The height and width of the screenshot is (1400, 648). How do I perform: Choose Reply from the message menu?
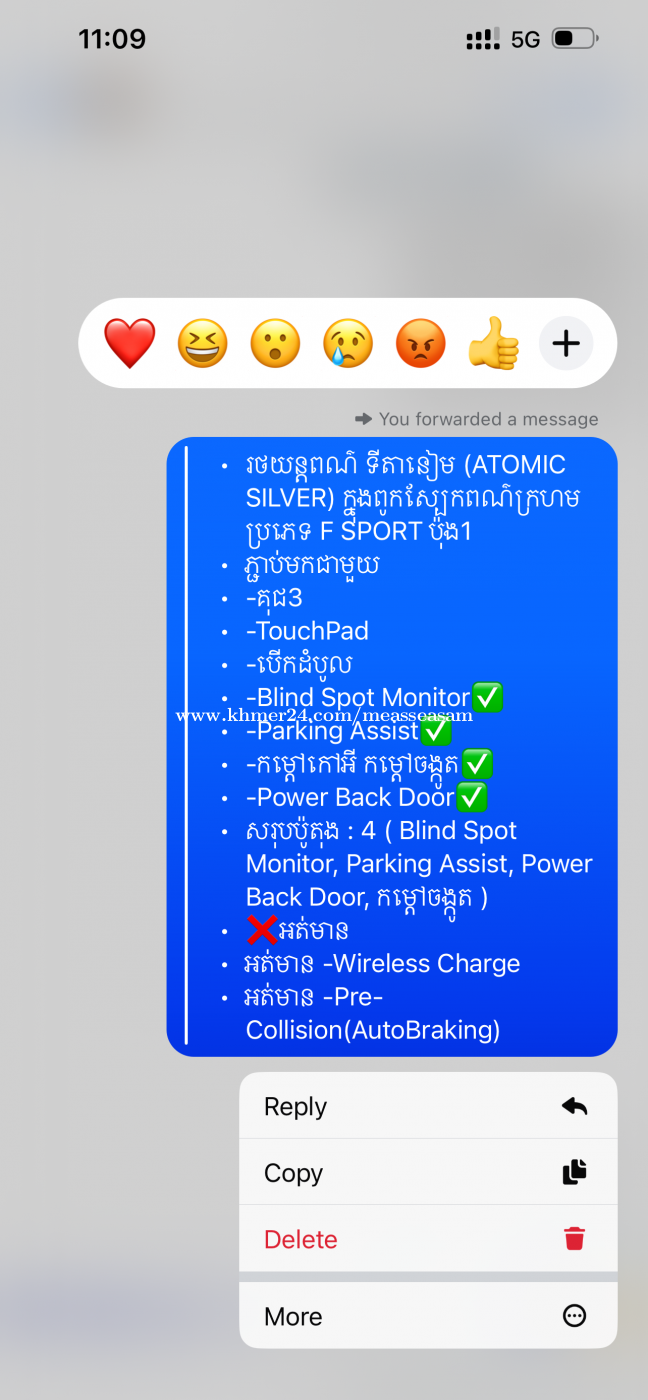pyautogui.click(x=428, y=1106)
